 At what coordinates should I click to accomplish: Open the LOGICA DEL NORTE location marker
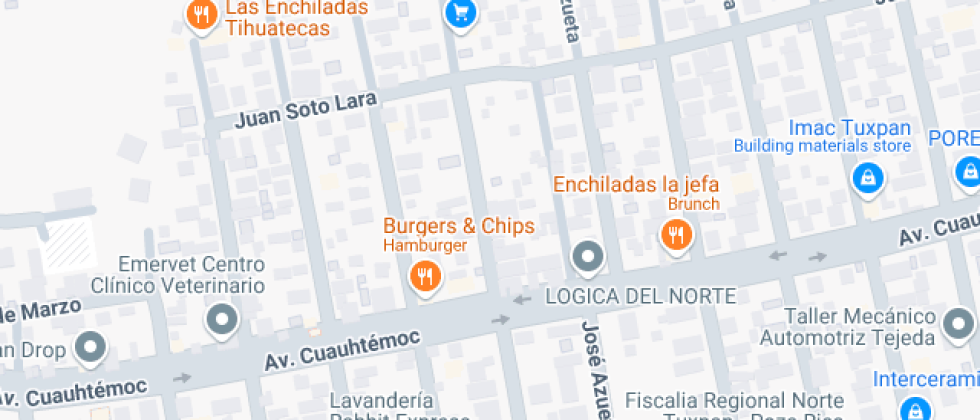click(x=587, y=257)
